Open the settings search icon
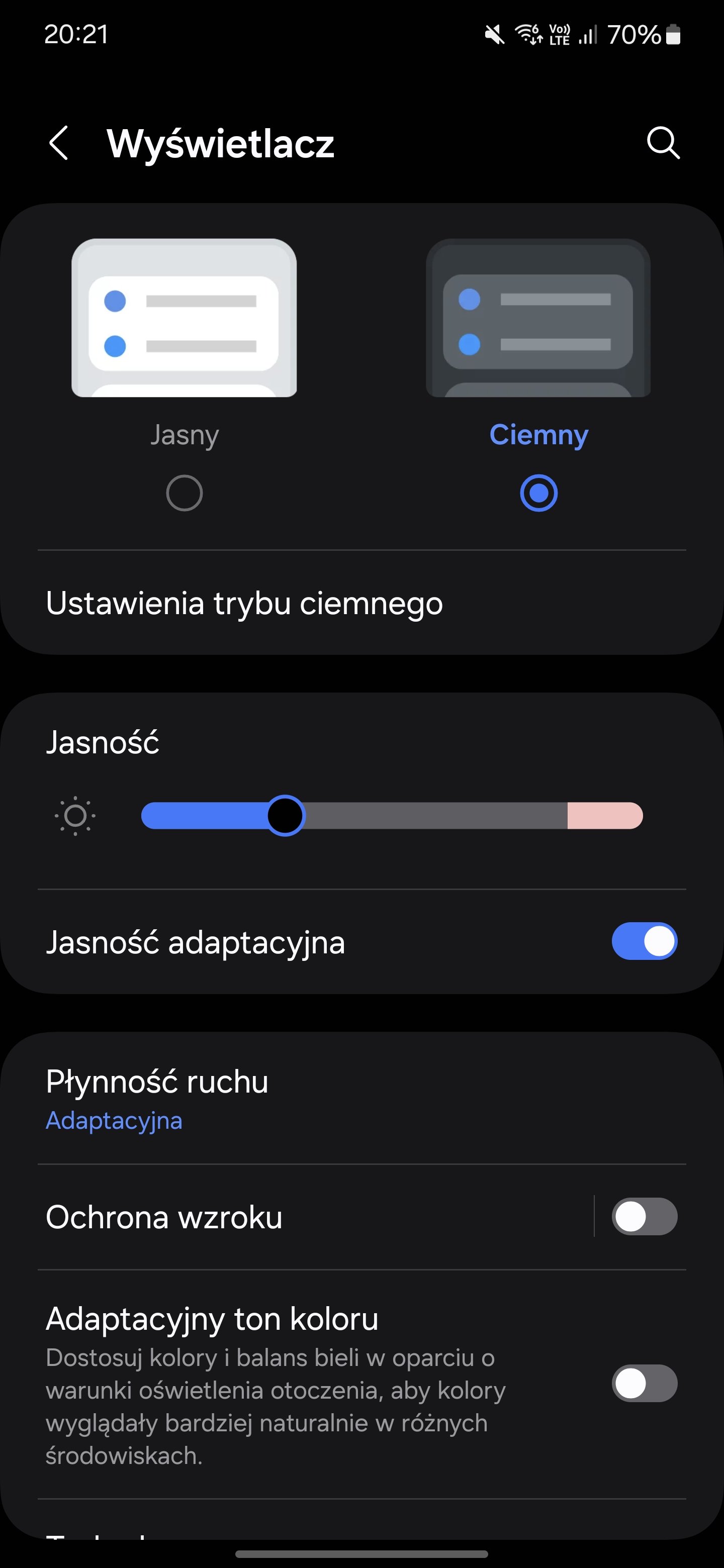The width and height of the screenshot is (724, 1568). pyautogui.click(x=663, y=144)
